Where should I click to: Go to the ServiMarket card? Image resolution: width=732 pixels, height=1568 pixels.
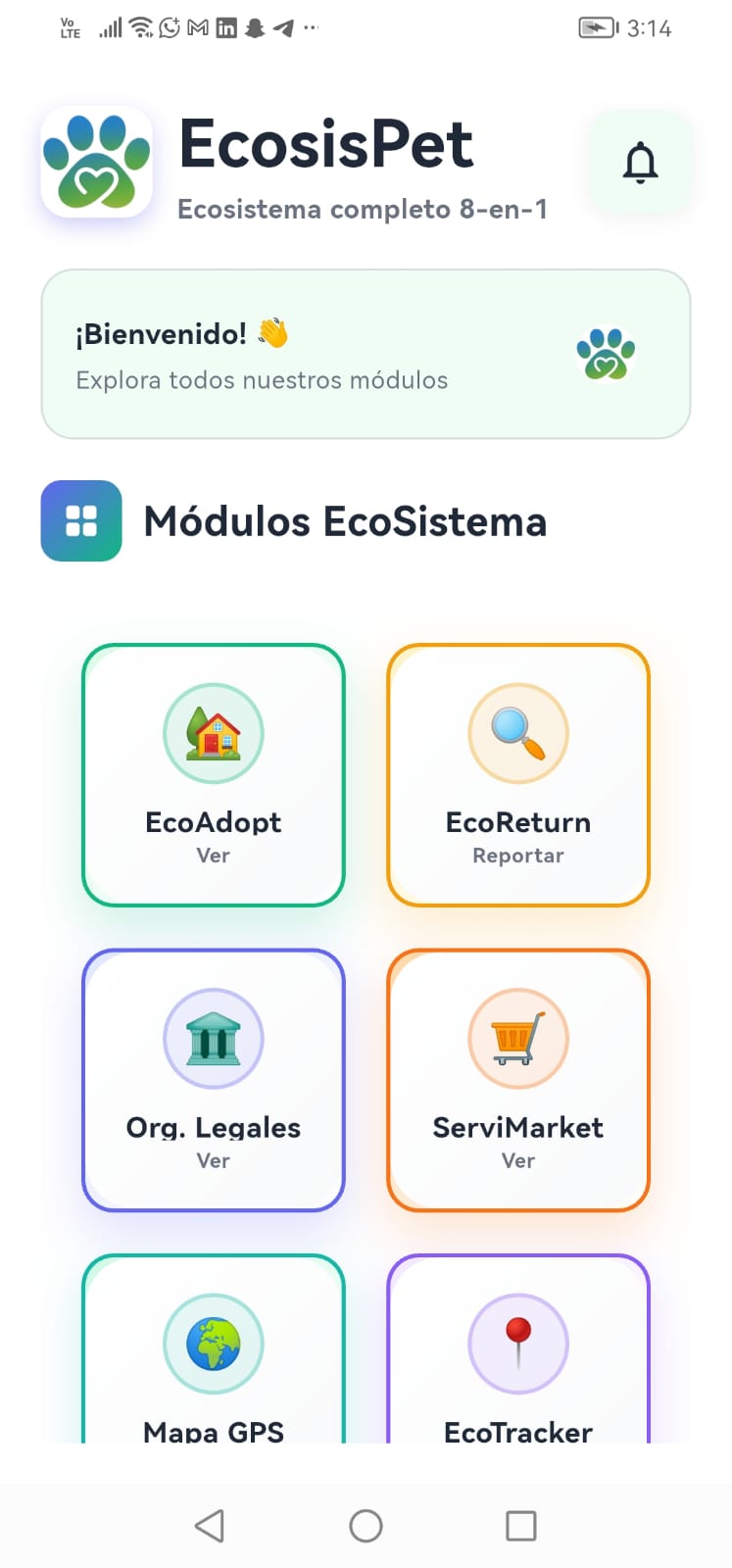click(x=518, y=1079)
